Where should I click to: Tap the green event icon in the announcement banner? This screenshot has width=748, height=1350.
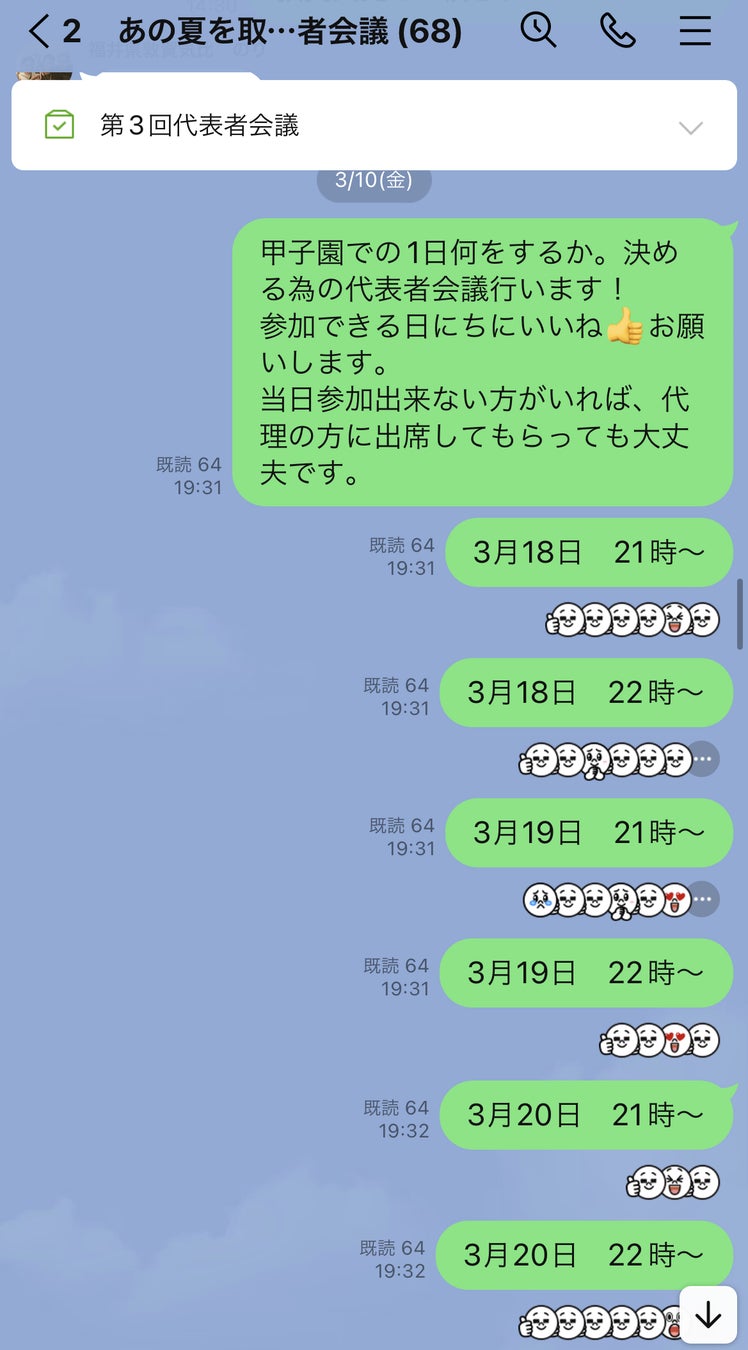[57, 126]
